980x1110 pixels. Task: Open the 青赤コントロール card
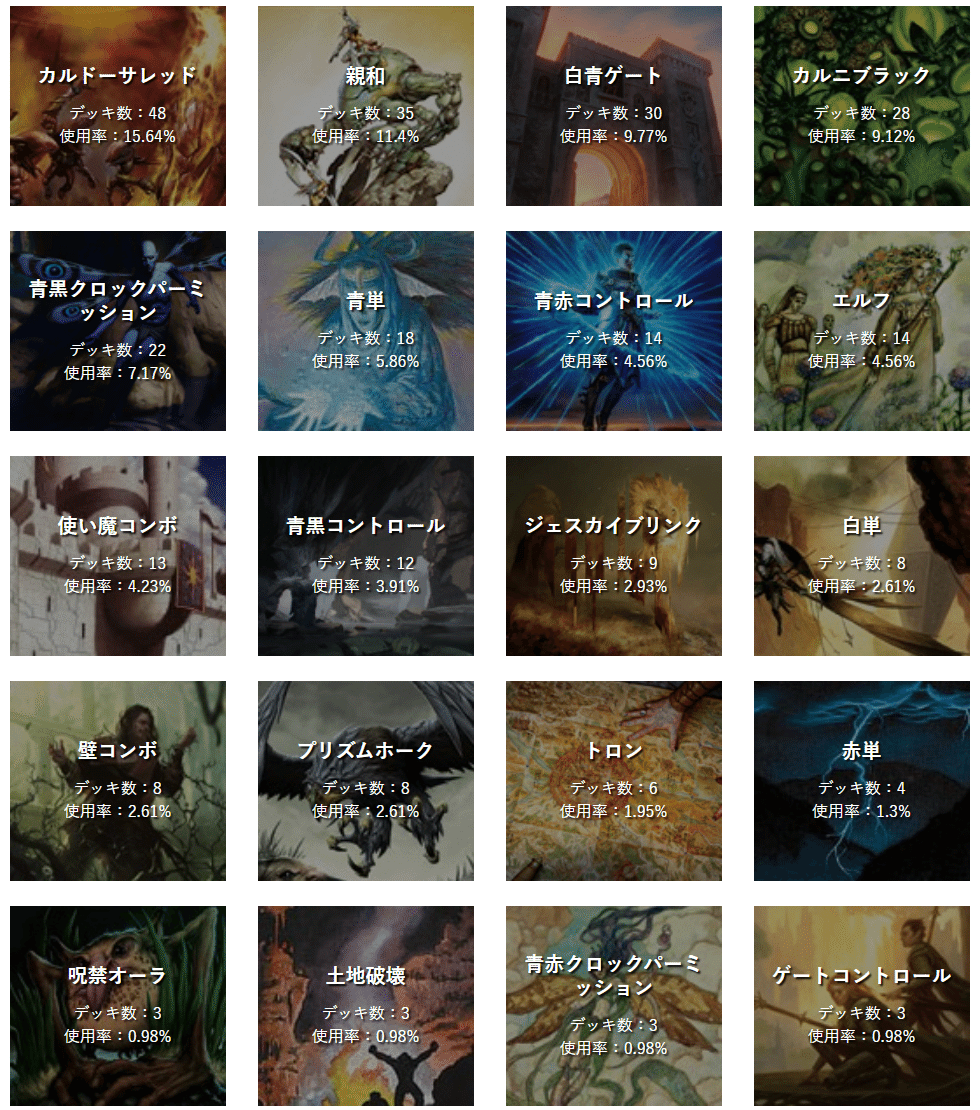(x=614, y=331)
